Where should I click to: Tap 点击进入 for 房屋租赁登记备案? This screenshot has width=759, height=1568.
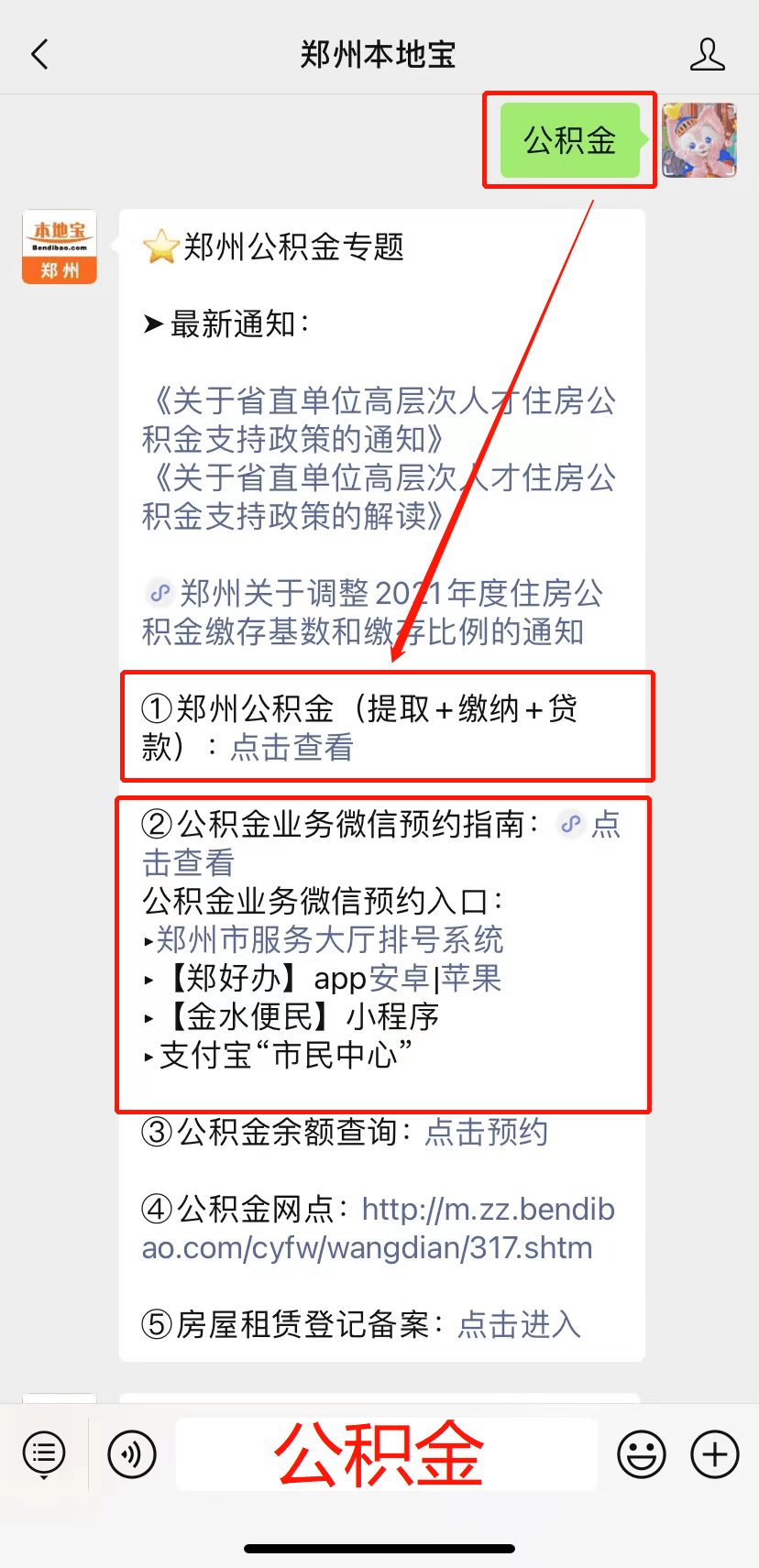[x=519, y=1325]
